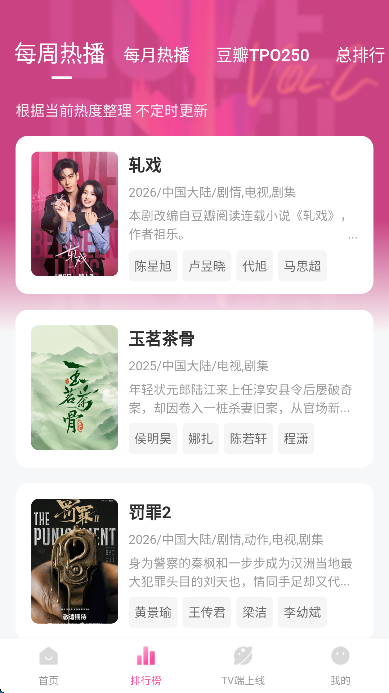The height and width of the screenshot is (693, 389).
Task: Switch to the 豆瓣TPO250 tab
Action: [263, 55]
